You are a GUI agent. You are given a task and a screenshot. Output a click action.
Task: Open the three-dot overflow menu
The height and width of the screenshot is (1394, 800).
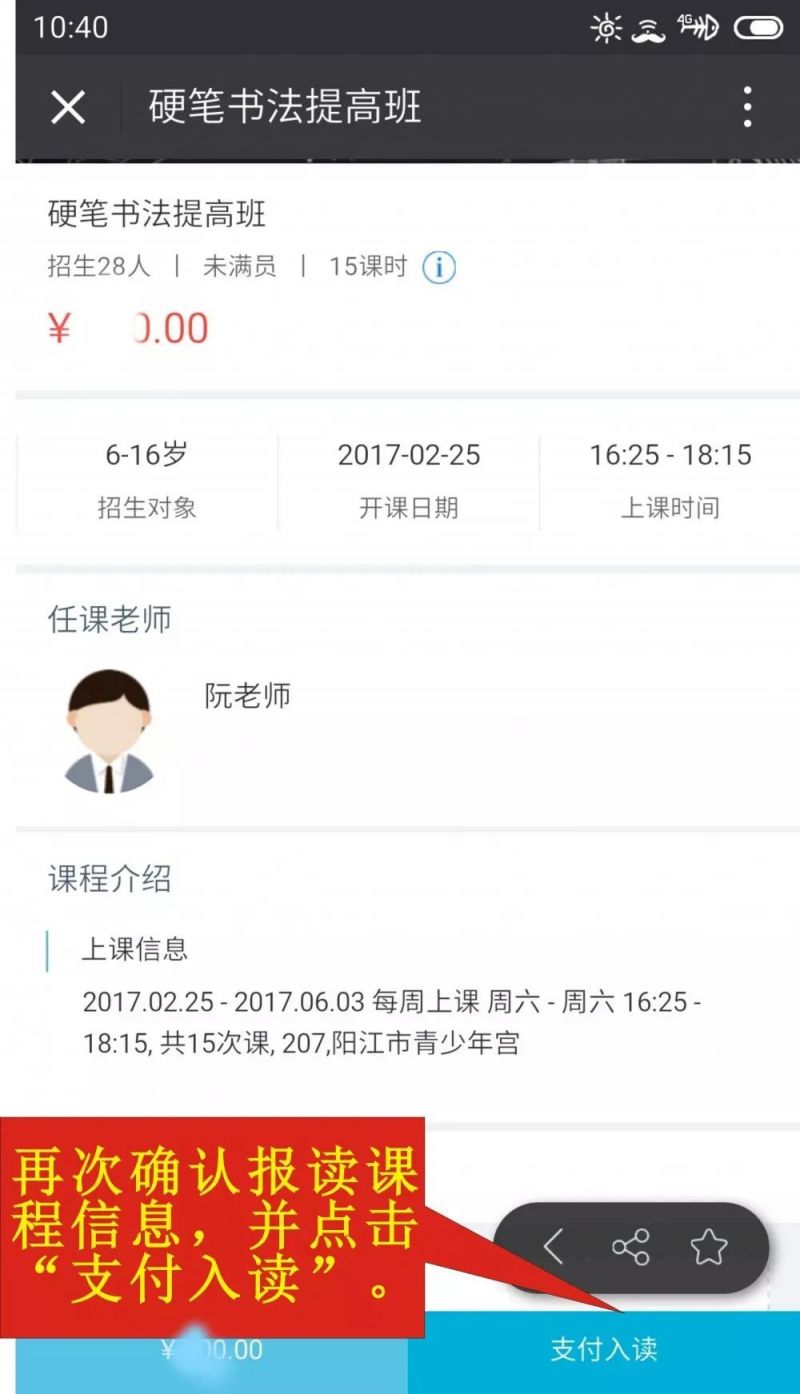click(746, 107)
